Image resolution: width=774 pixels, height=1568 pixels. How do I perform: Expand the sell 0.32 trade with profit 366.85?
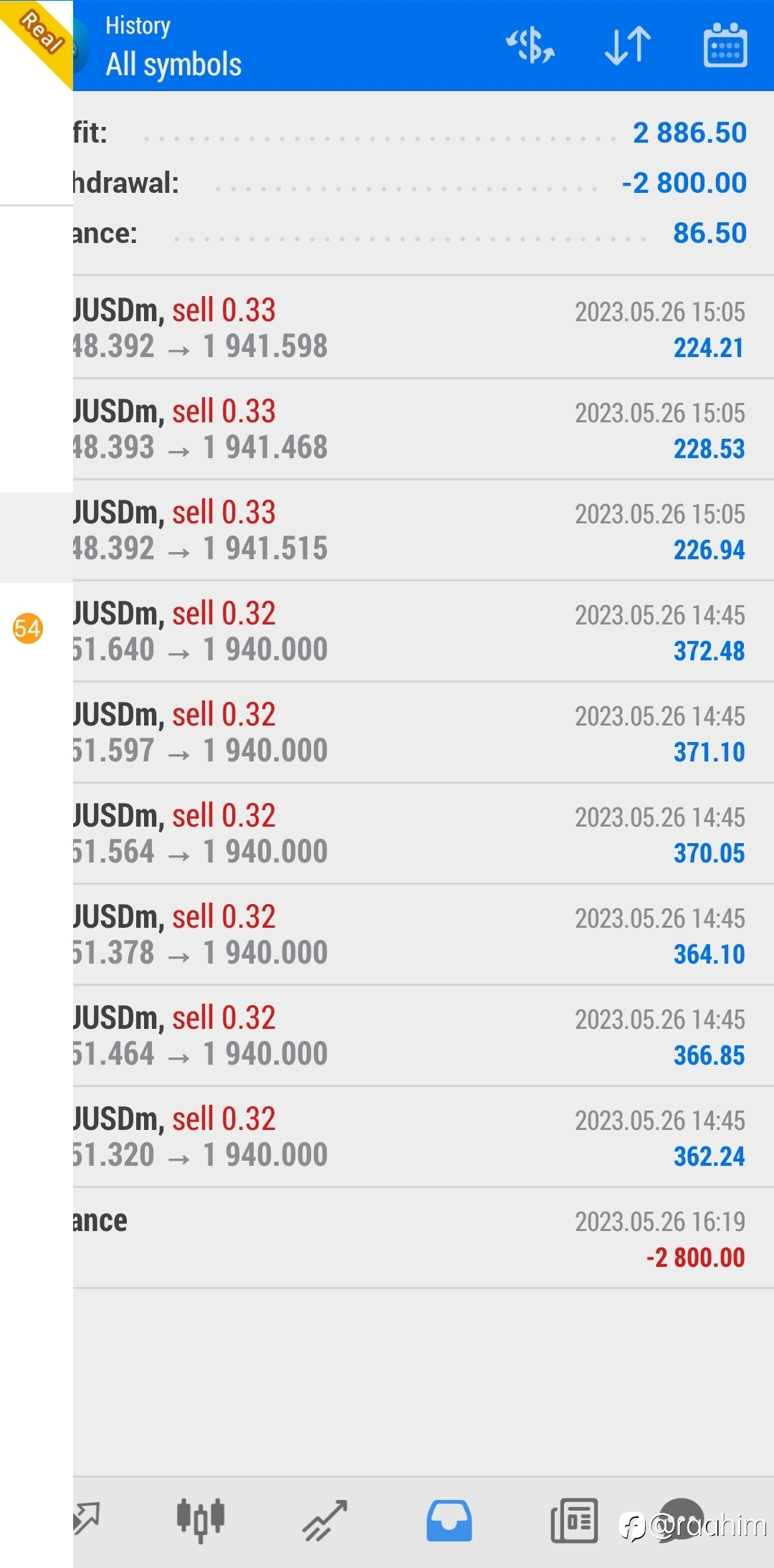[424, 1035]
